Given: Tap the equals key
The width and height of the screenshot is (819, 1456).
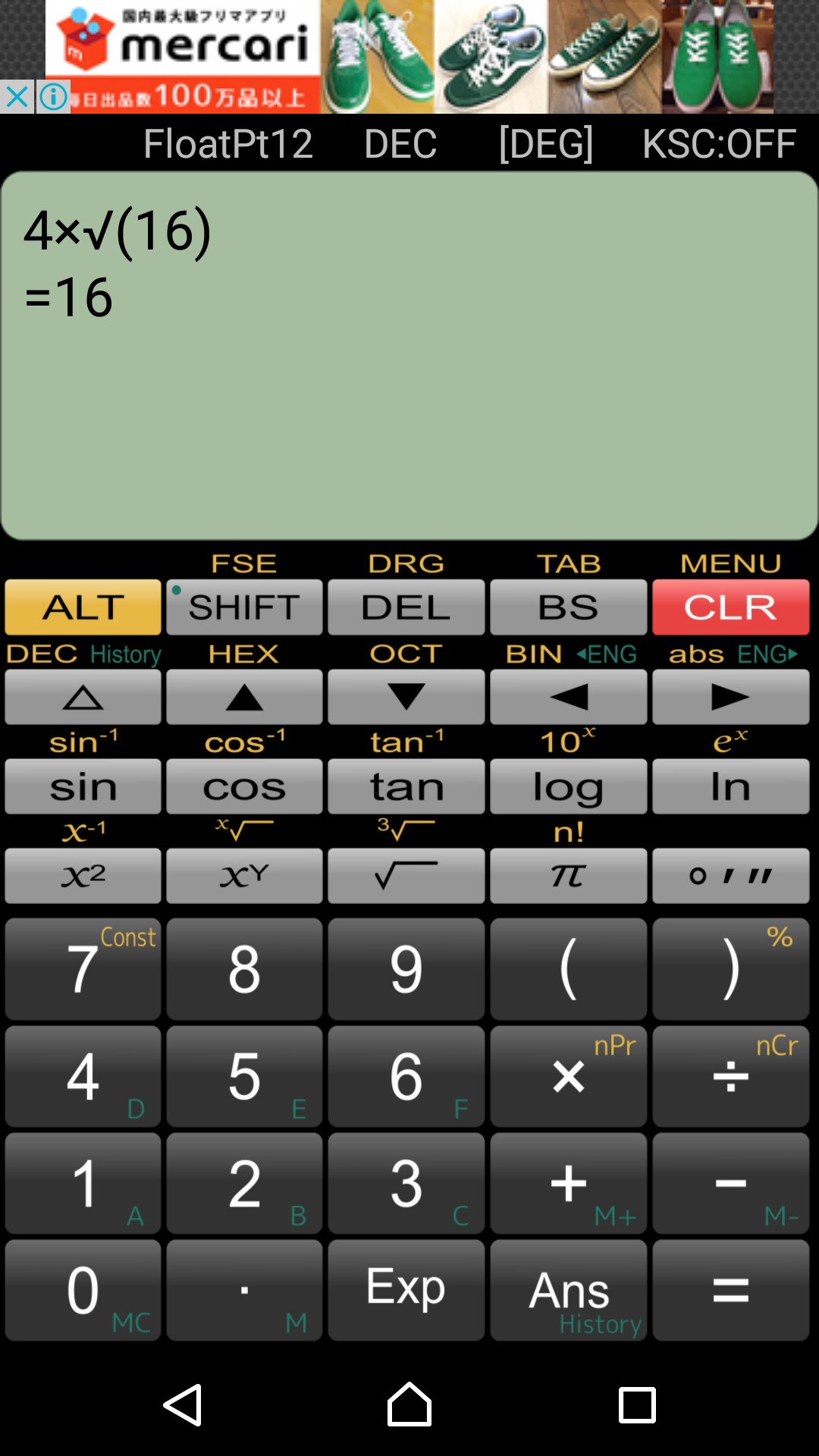Looking at the screenshot, I should click(x=730, y=1290).
